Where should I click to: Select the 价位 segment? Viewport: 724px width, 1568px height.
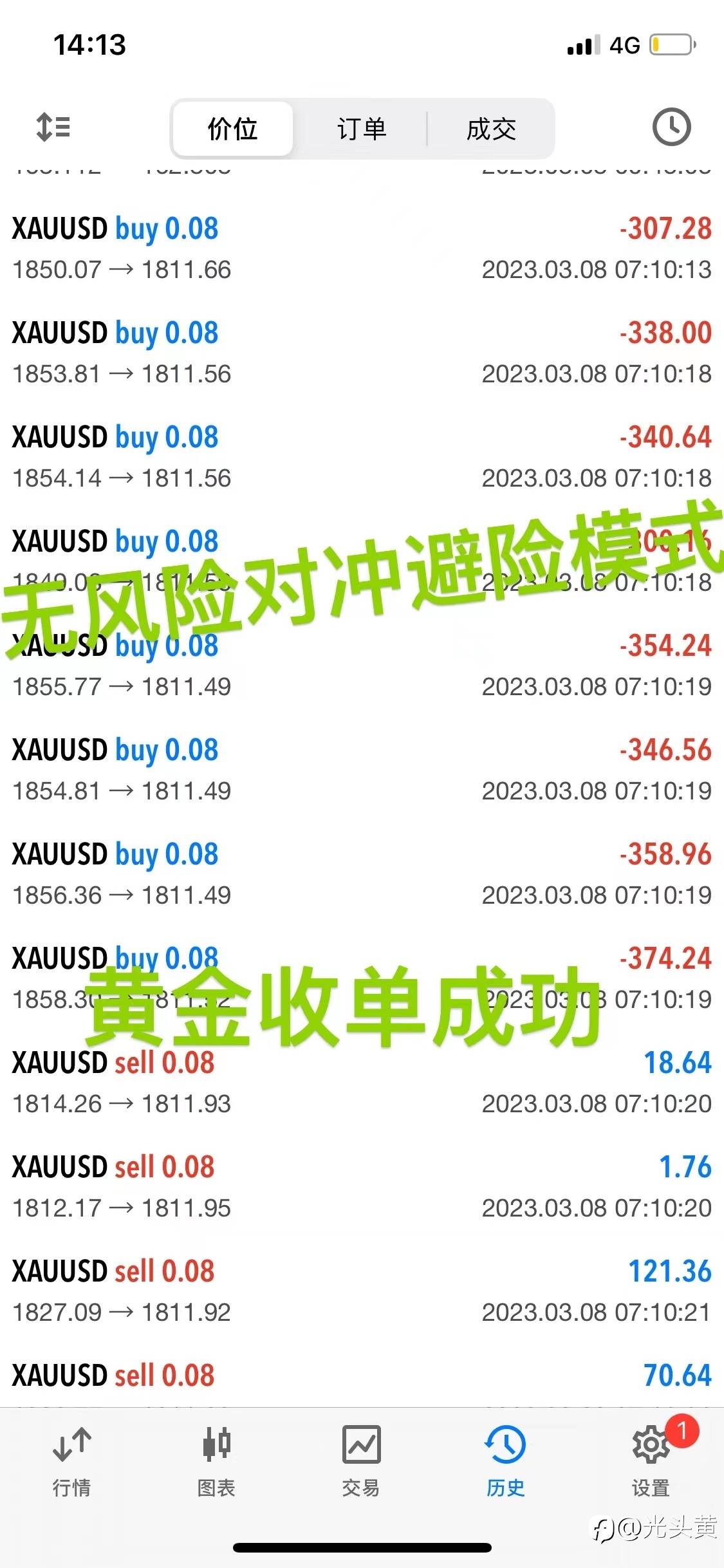pyautogui.click(x=233, y=129)
